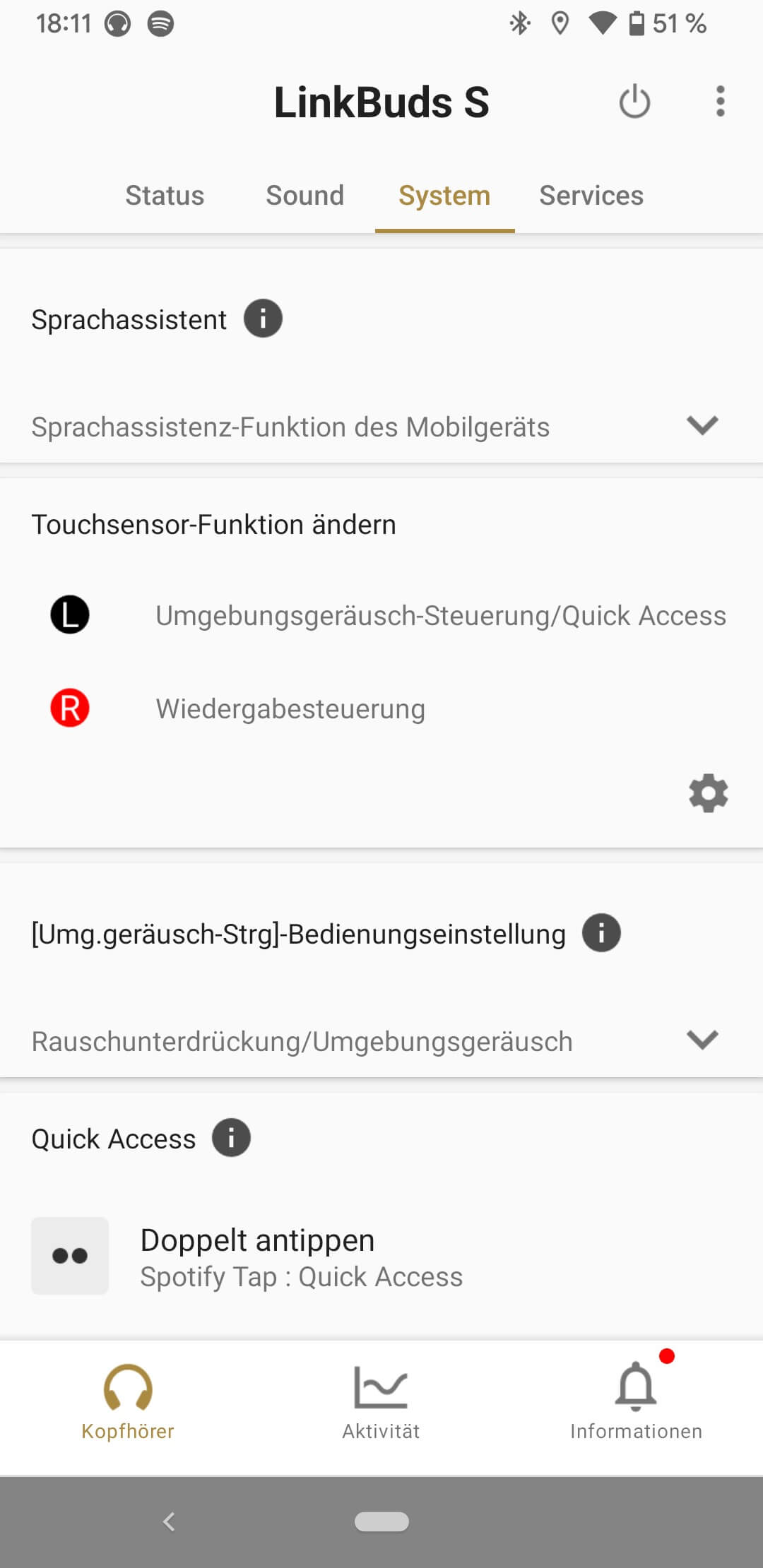Open the Doppelt antippen Quick Access setting
Image resolution: width=763 pixels, height=1568 pixels.
301,1257
